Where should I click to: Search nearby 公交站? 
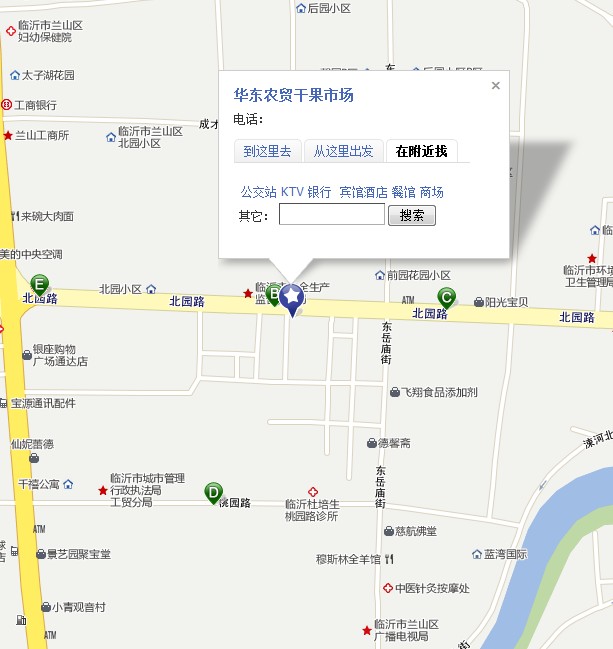pos(258,192)
